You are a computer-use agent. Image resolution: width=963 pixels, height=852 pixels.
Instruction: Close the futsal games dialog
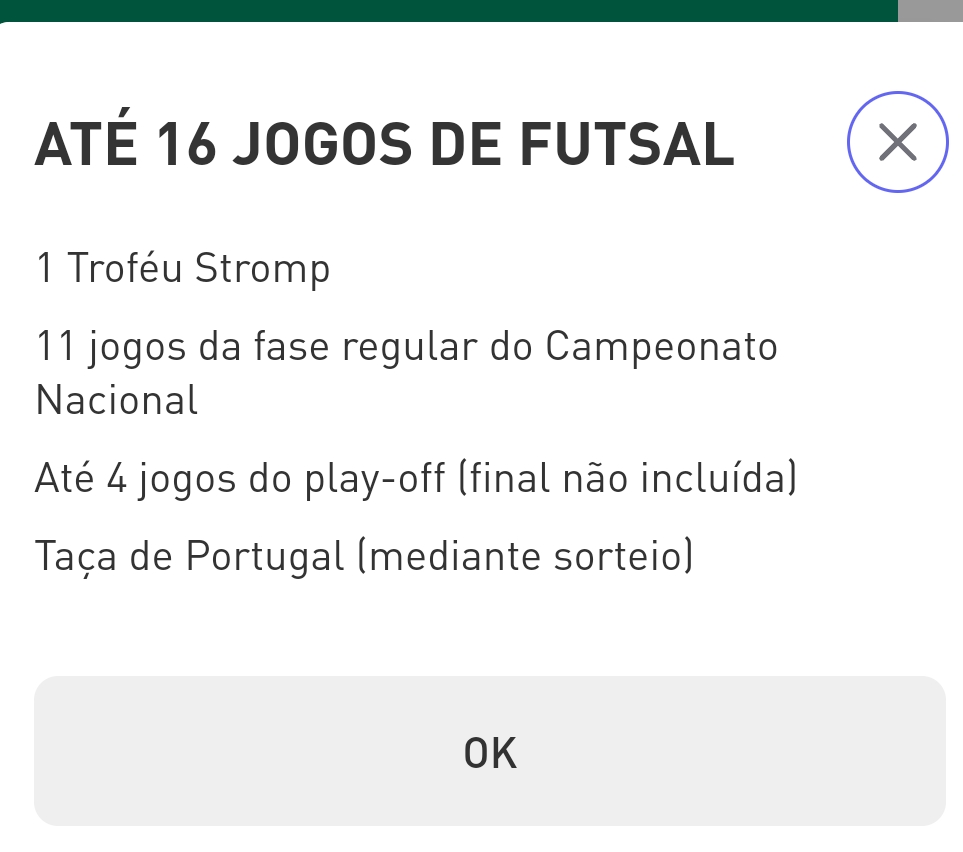(897, 142)
